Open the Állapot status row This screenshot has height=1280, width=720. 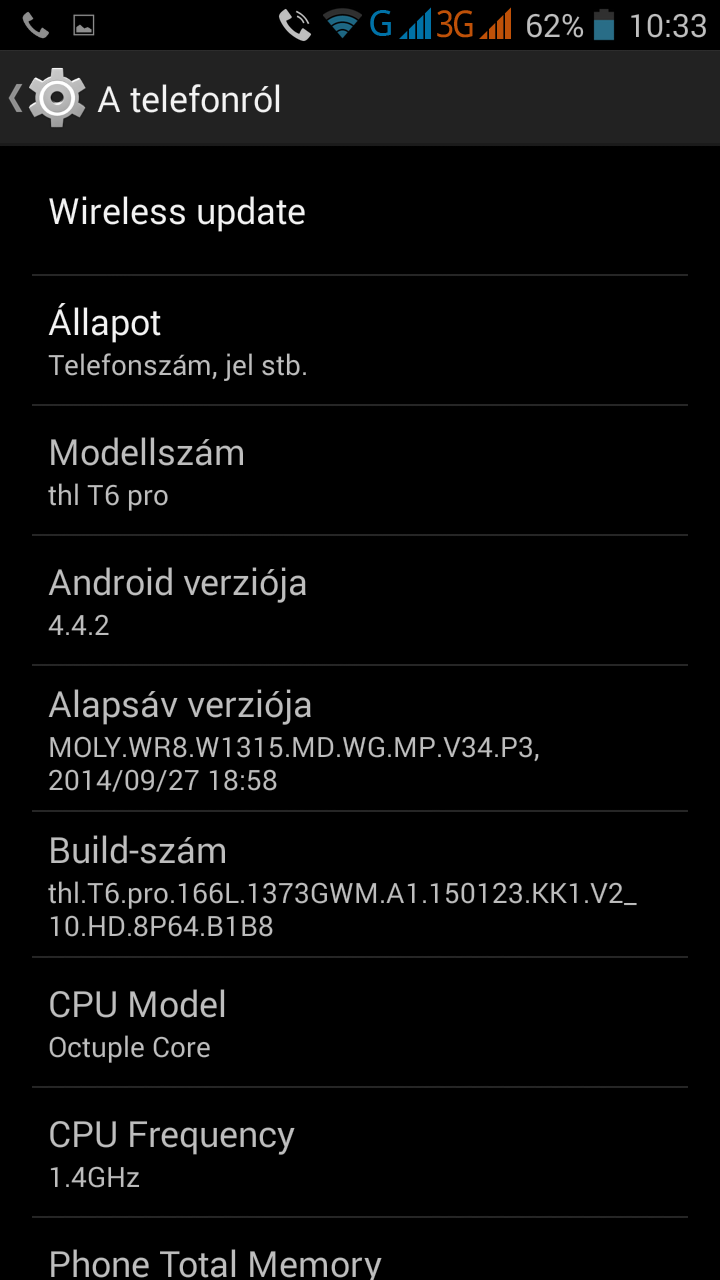point(359,341)
